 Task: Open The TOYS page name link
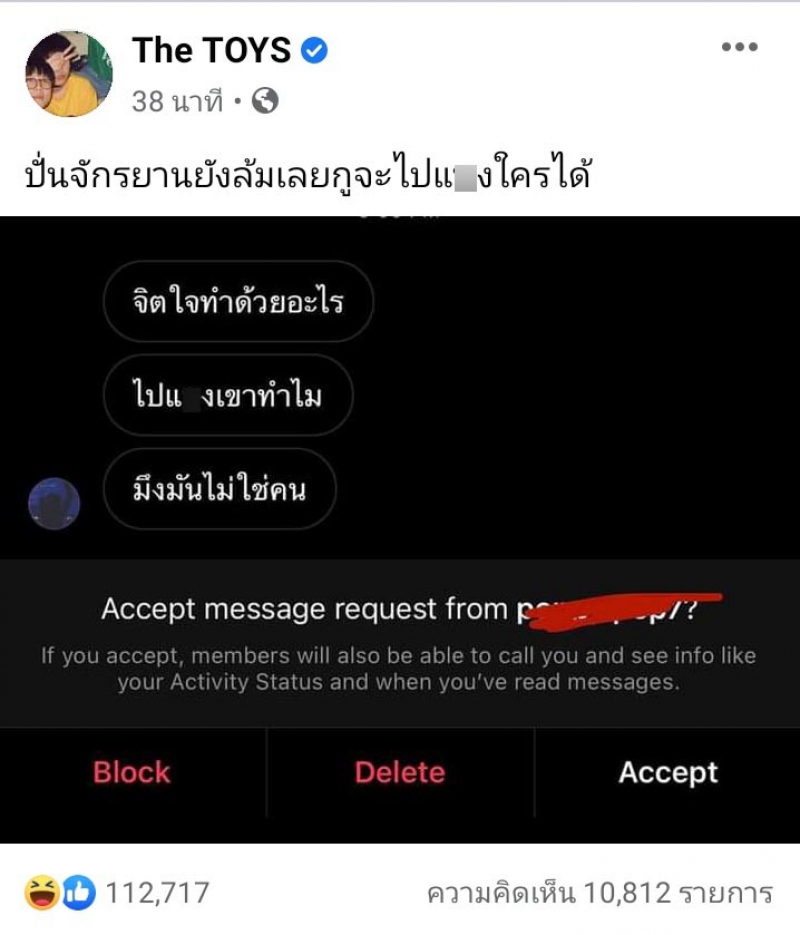coord(212,50)
